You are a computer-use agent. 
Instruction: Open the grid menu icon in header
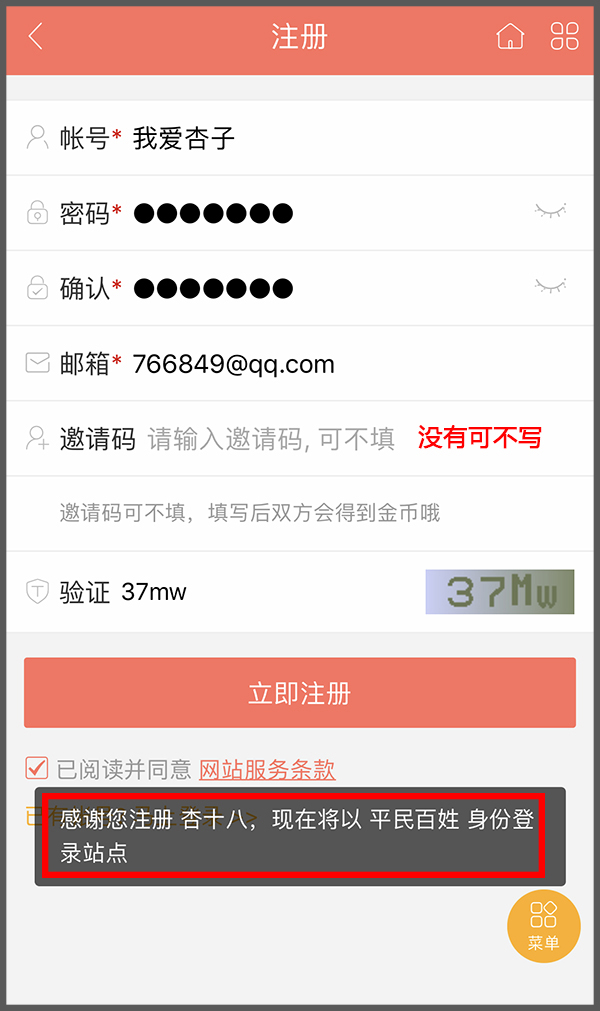pyautogui.click(x=565, y=37)
